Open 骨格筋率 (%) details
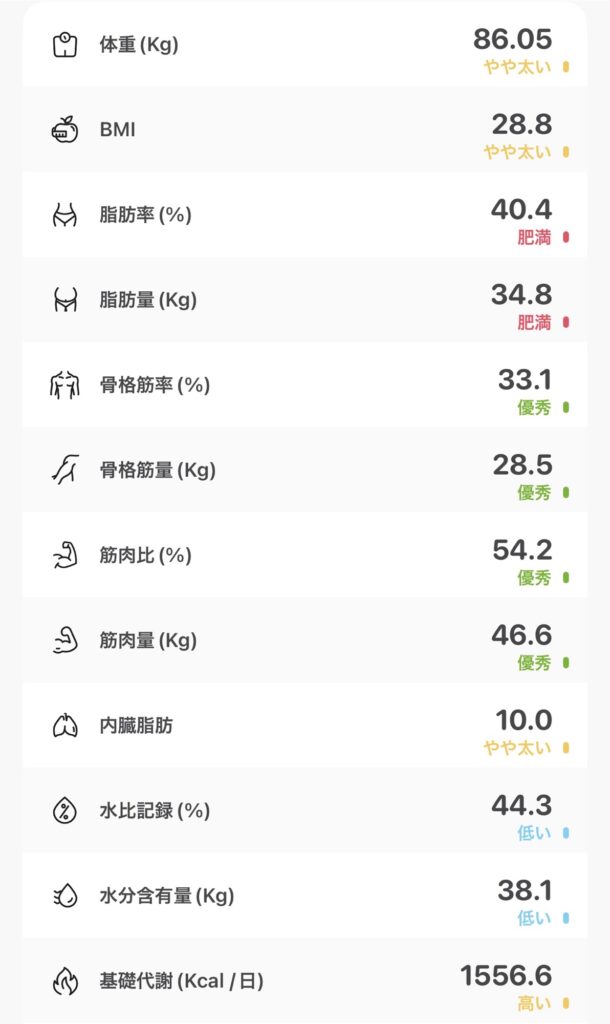Image resolution: width=610 pixels, height=1024 pixels. pyautogui.click(x=304, y=385)
